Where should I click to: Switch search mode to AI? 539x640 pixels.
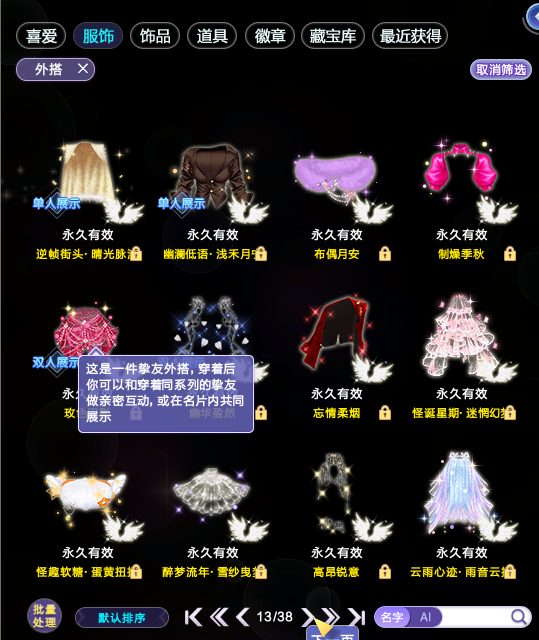click(426, 617)
